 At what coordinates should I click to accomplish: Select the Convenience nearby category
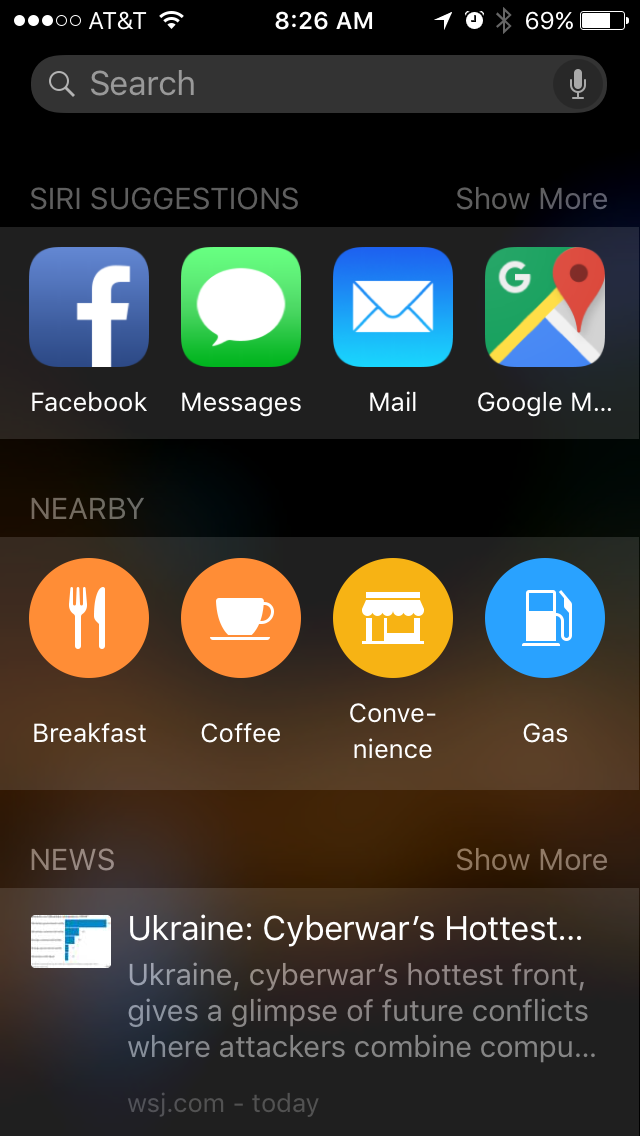pos(393,618)
